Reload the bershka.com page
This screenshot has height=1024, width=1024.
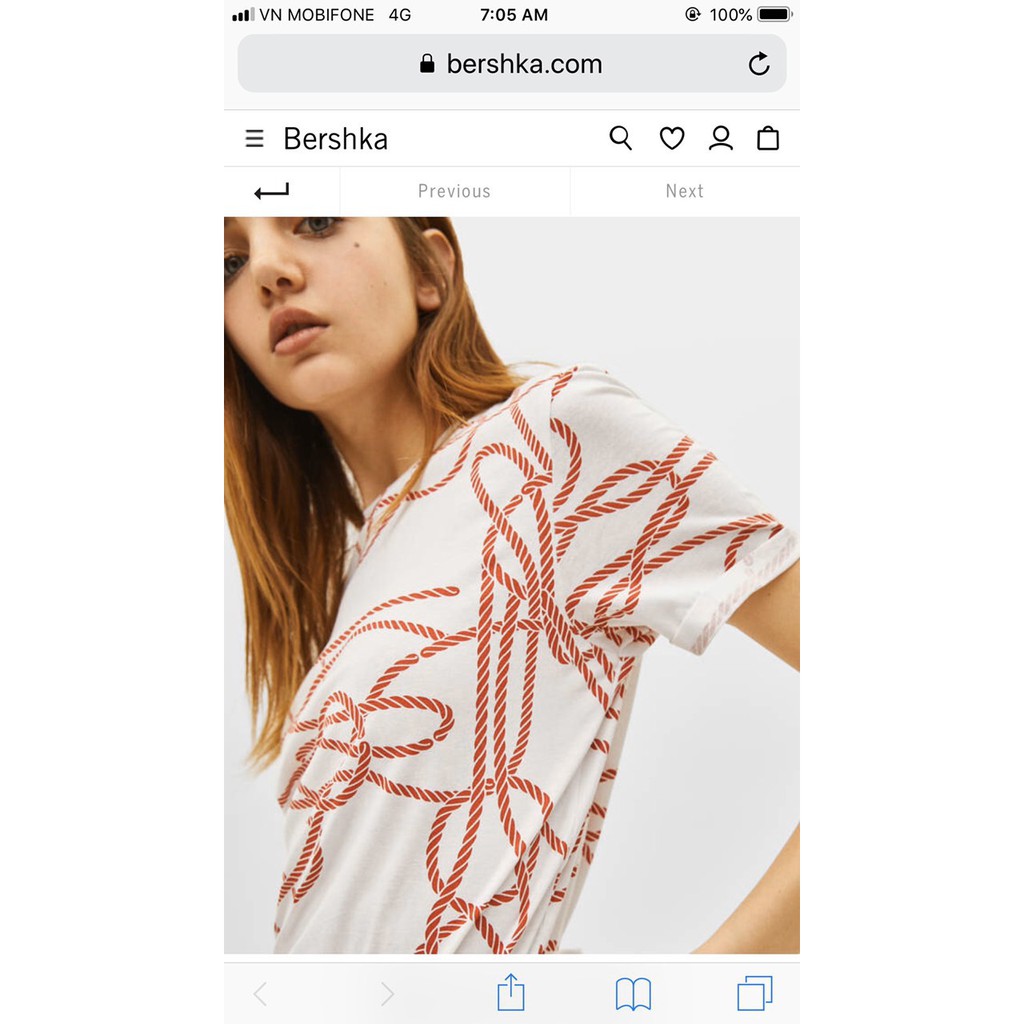759,64
